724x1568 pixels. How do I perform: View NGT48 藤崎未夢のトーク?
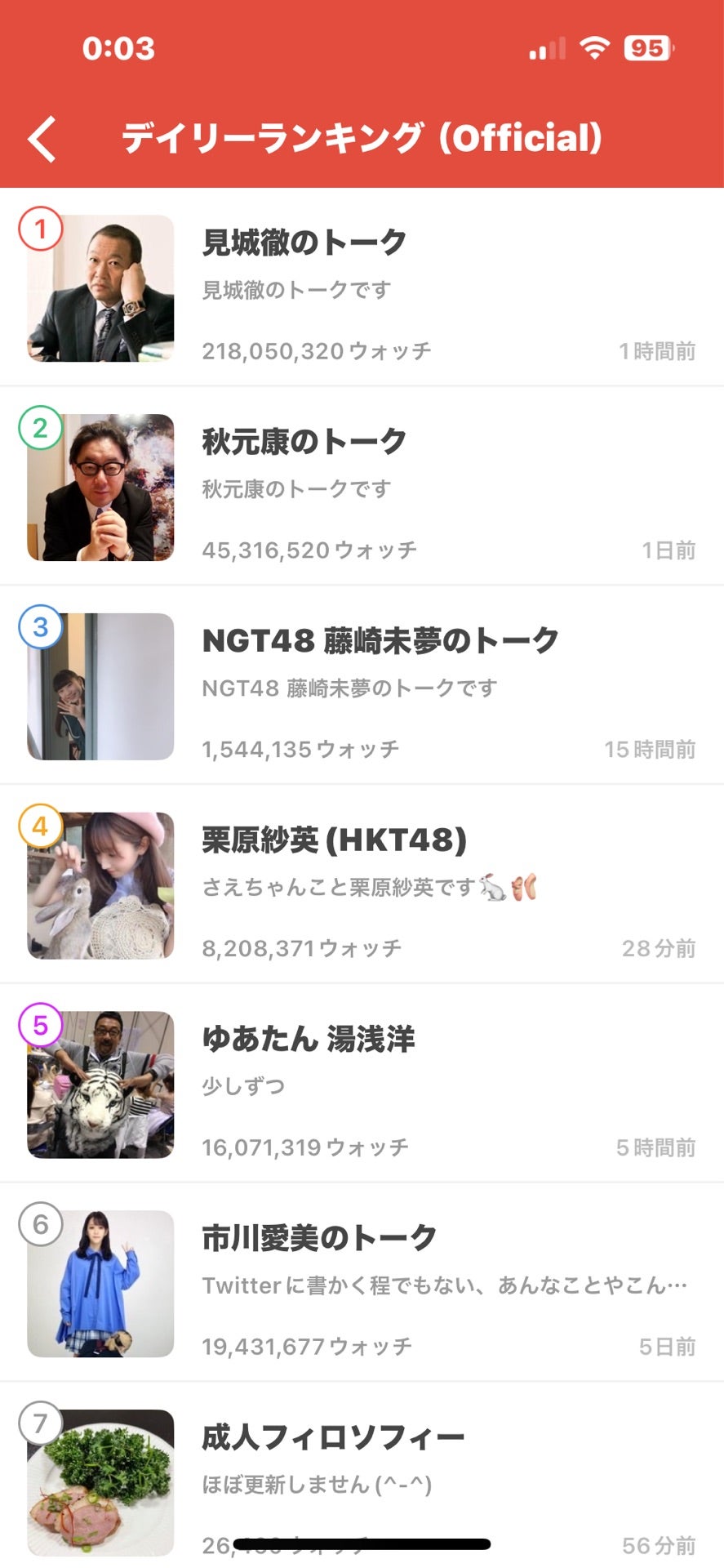point(380,641)
